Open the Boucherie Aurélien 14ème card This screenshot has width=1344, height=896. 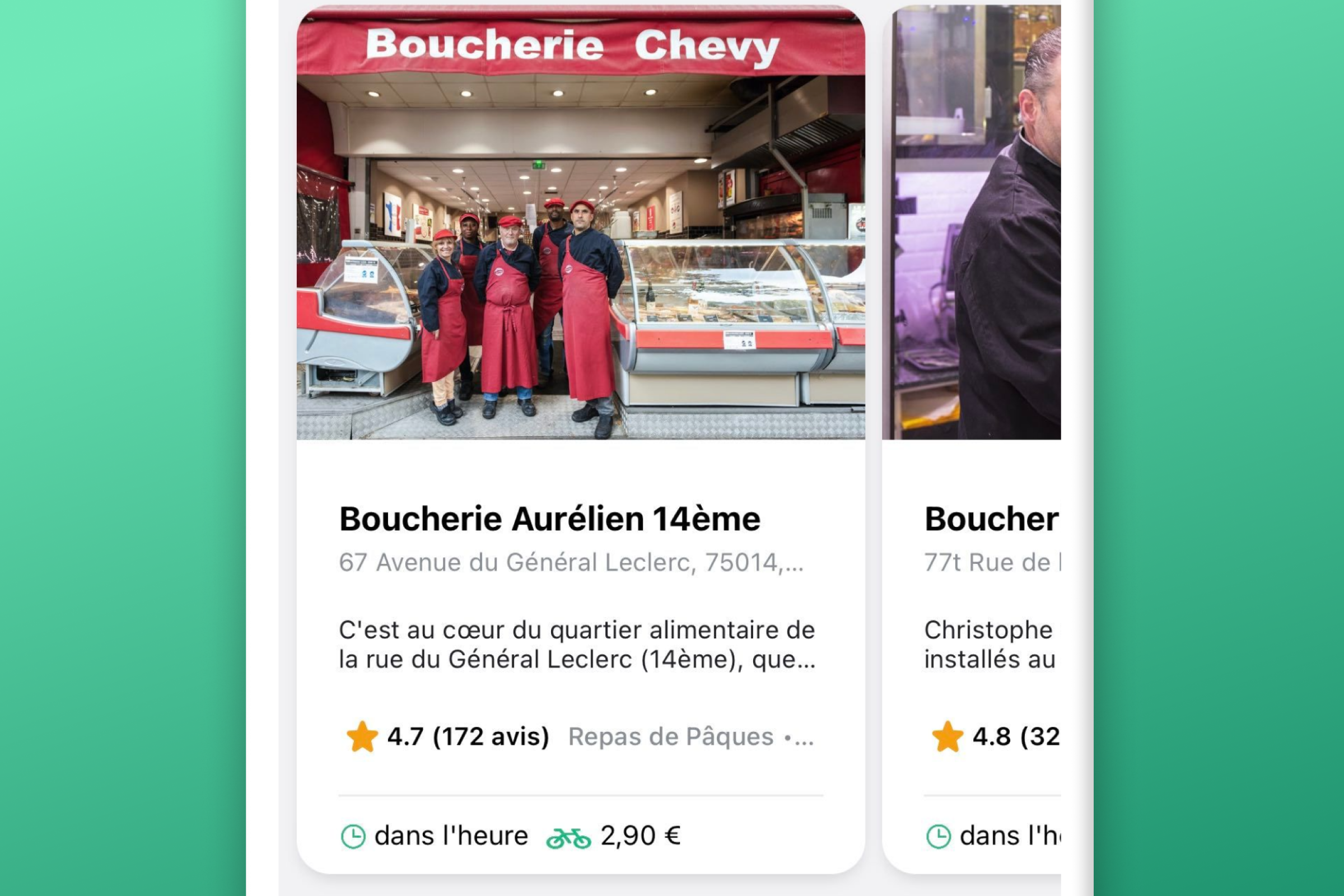(580, 519)
